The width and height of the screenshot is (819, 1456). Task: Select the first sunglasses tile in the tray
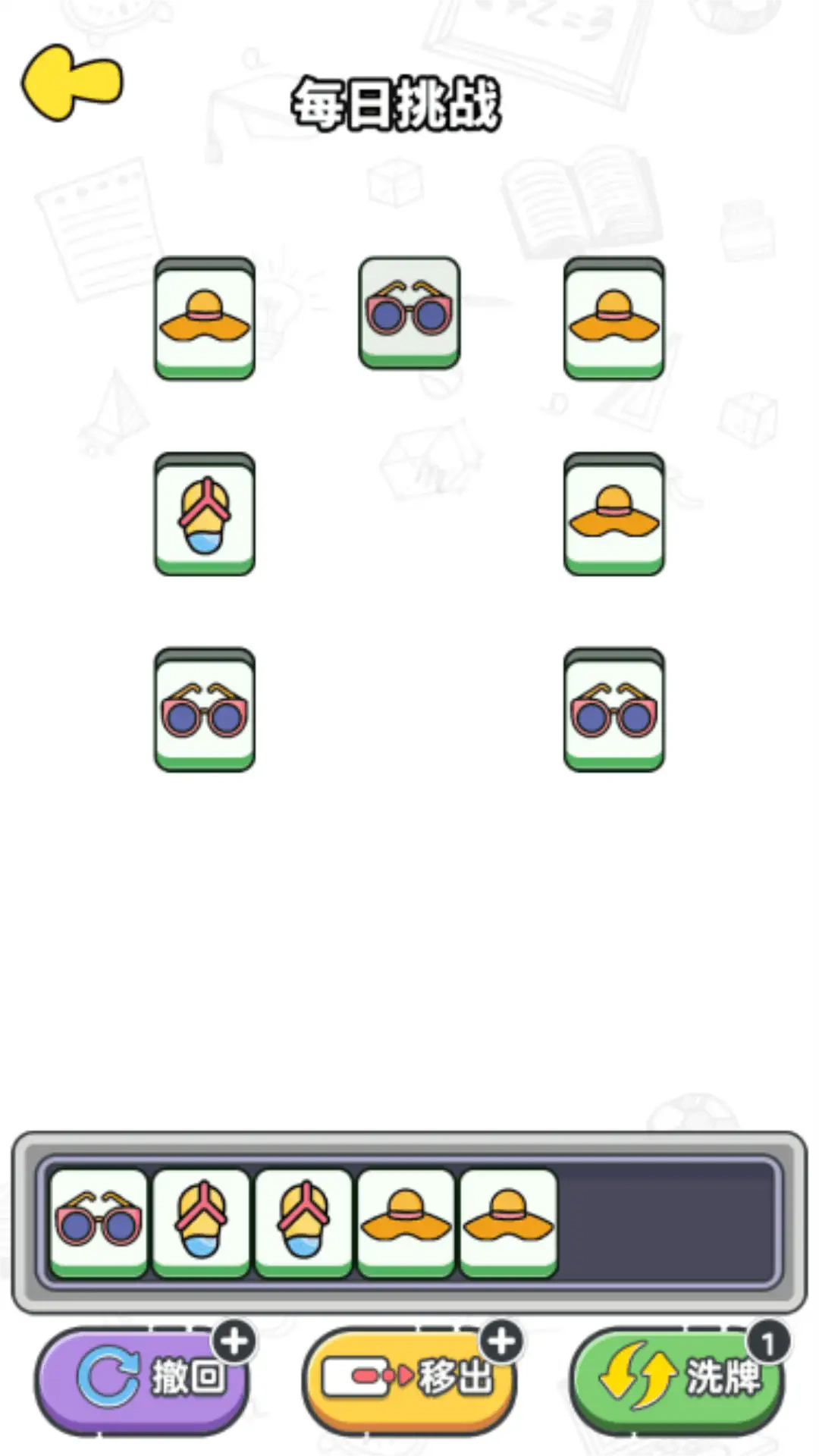[x=99, y=1217]
